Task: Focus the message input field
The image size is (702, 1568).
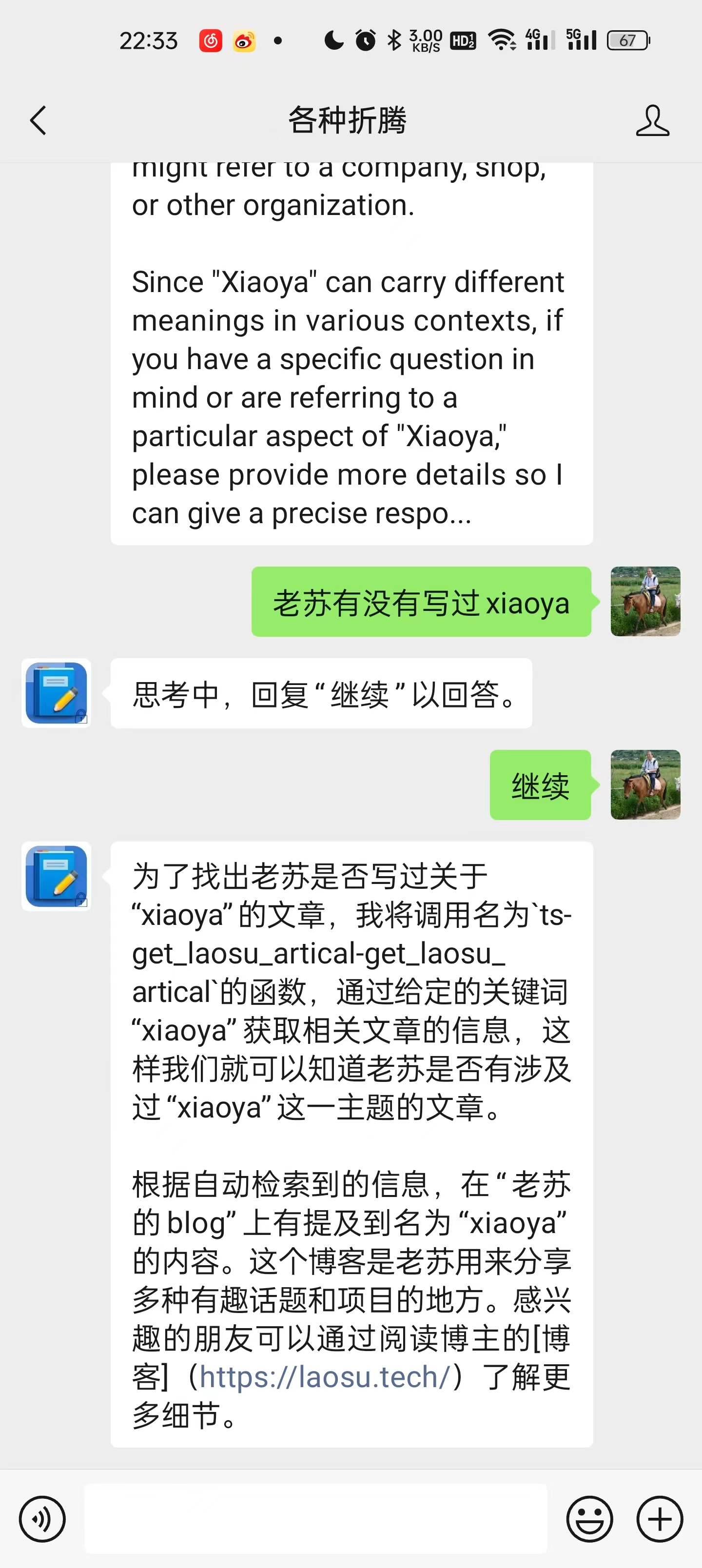Action: click(x=315, y=1519)
